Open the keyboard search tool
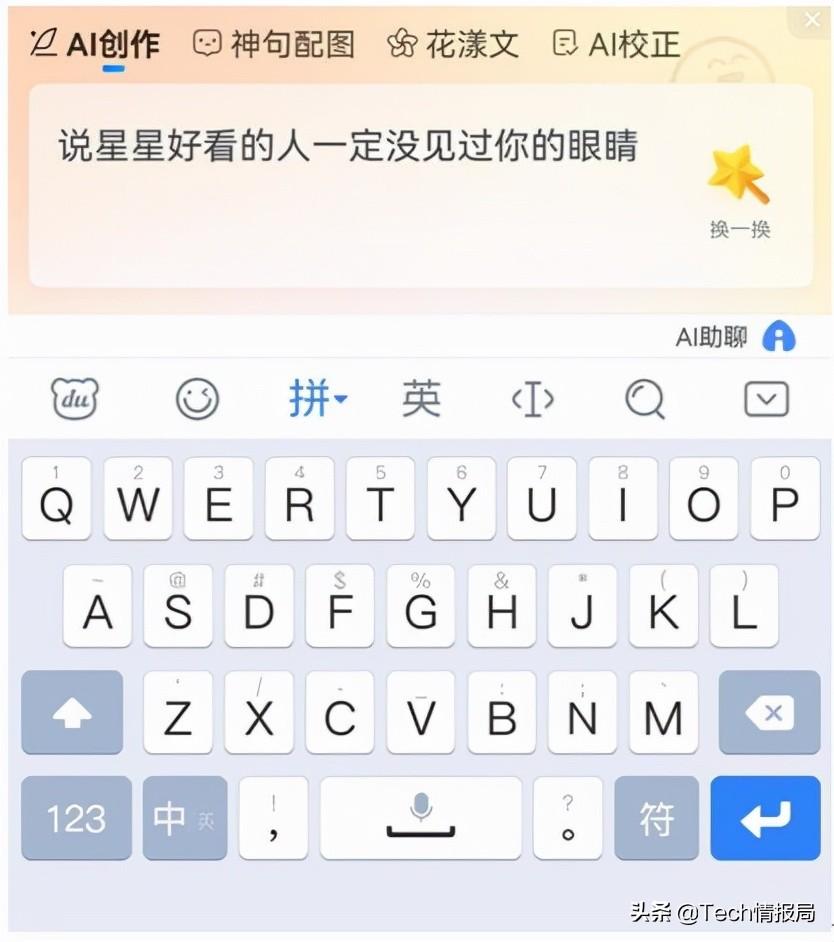 645,400
